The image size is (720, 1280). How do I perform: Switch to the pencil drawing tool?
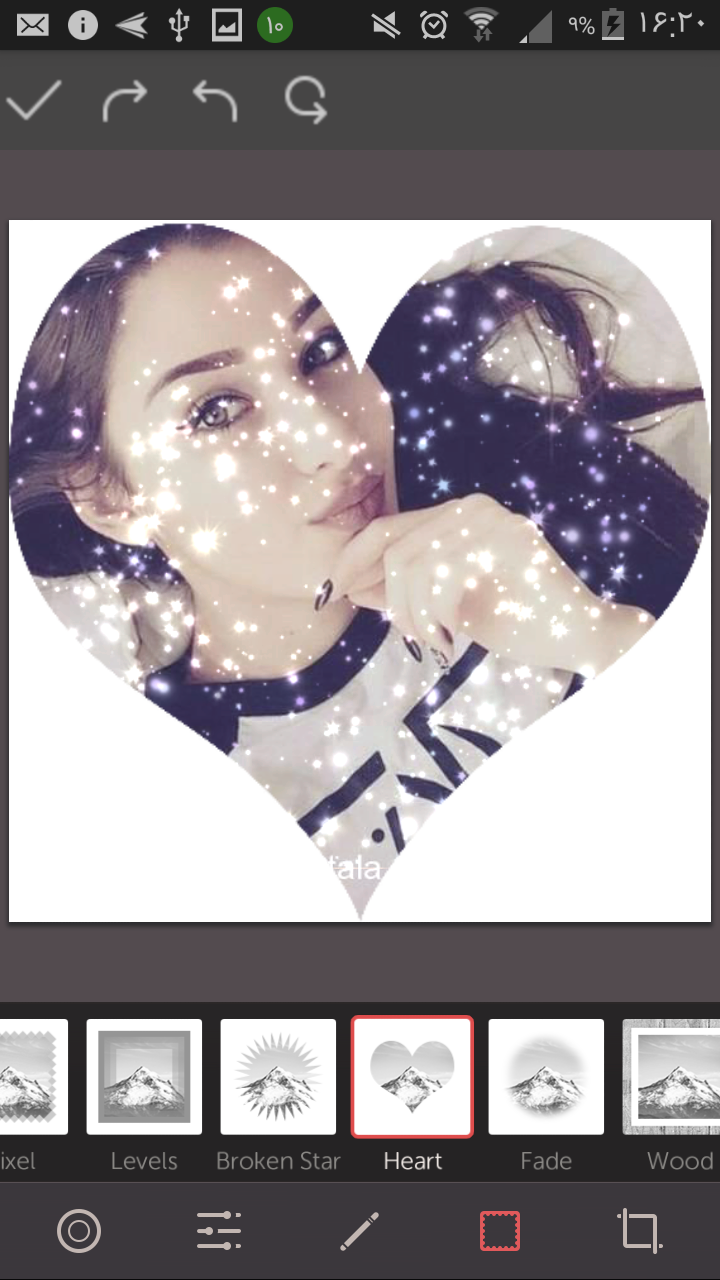point(359,1231)
